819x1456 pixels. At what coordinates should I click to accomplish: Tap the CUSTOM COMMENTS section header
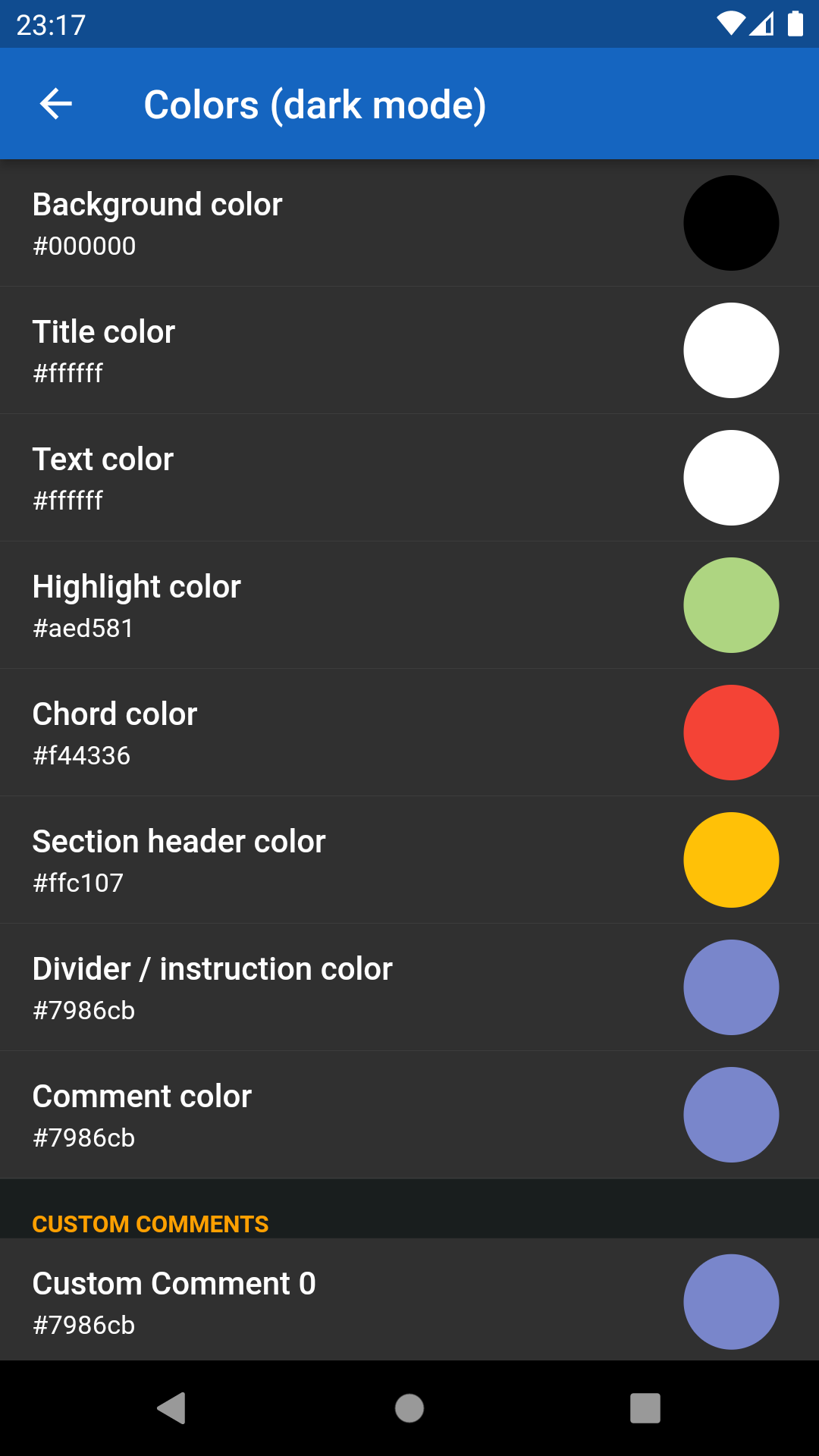click(x=149, y=1224)
